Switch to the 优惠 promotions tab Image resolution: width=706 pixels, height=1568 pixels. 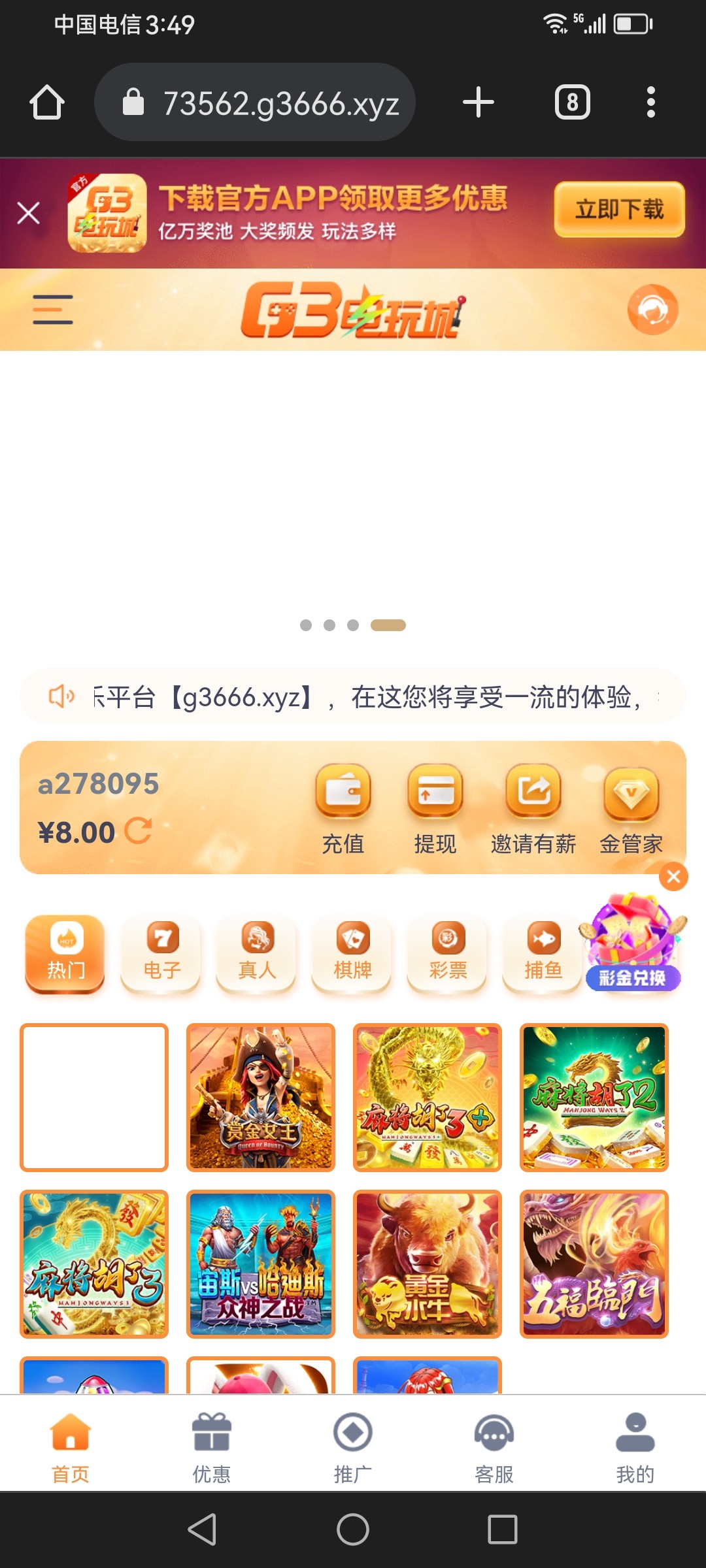(212, 1446)
